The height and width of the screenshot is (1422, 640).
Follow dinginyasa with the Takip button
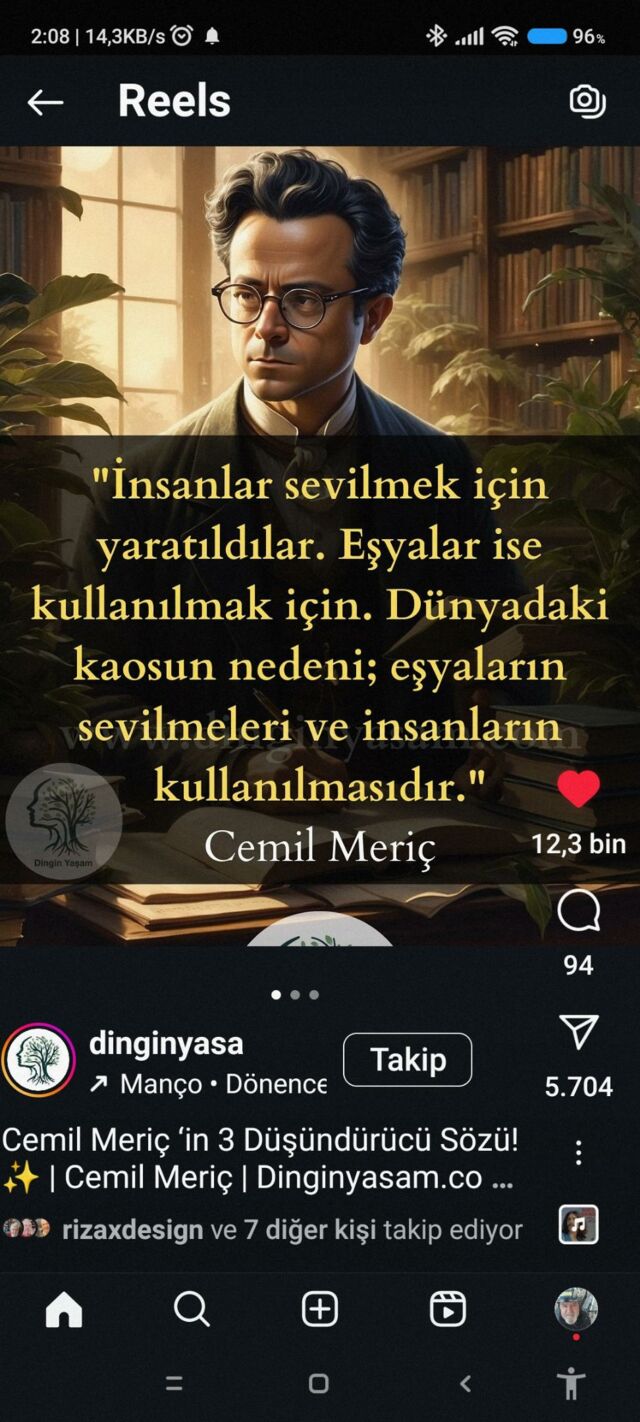407,1060
